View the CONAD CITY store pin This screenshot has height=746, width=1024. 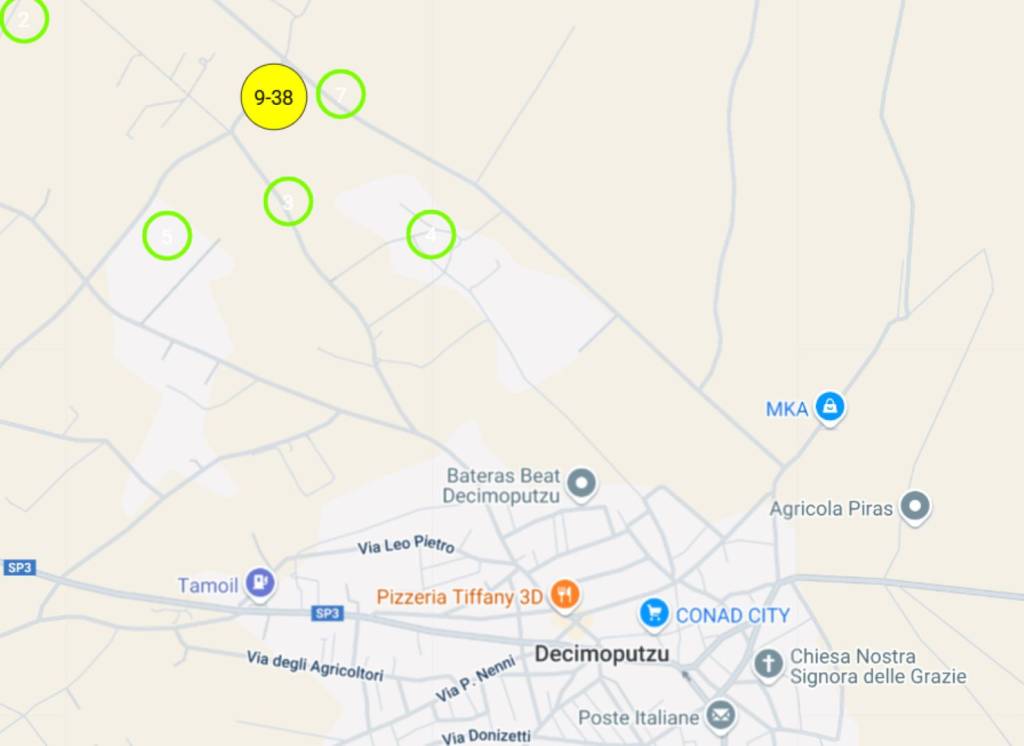[654, 614]
